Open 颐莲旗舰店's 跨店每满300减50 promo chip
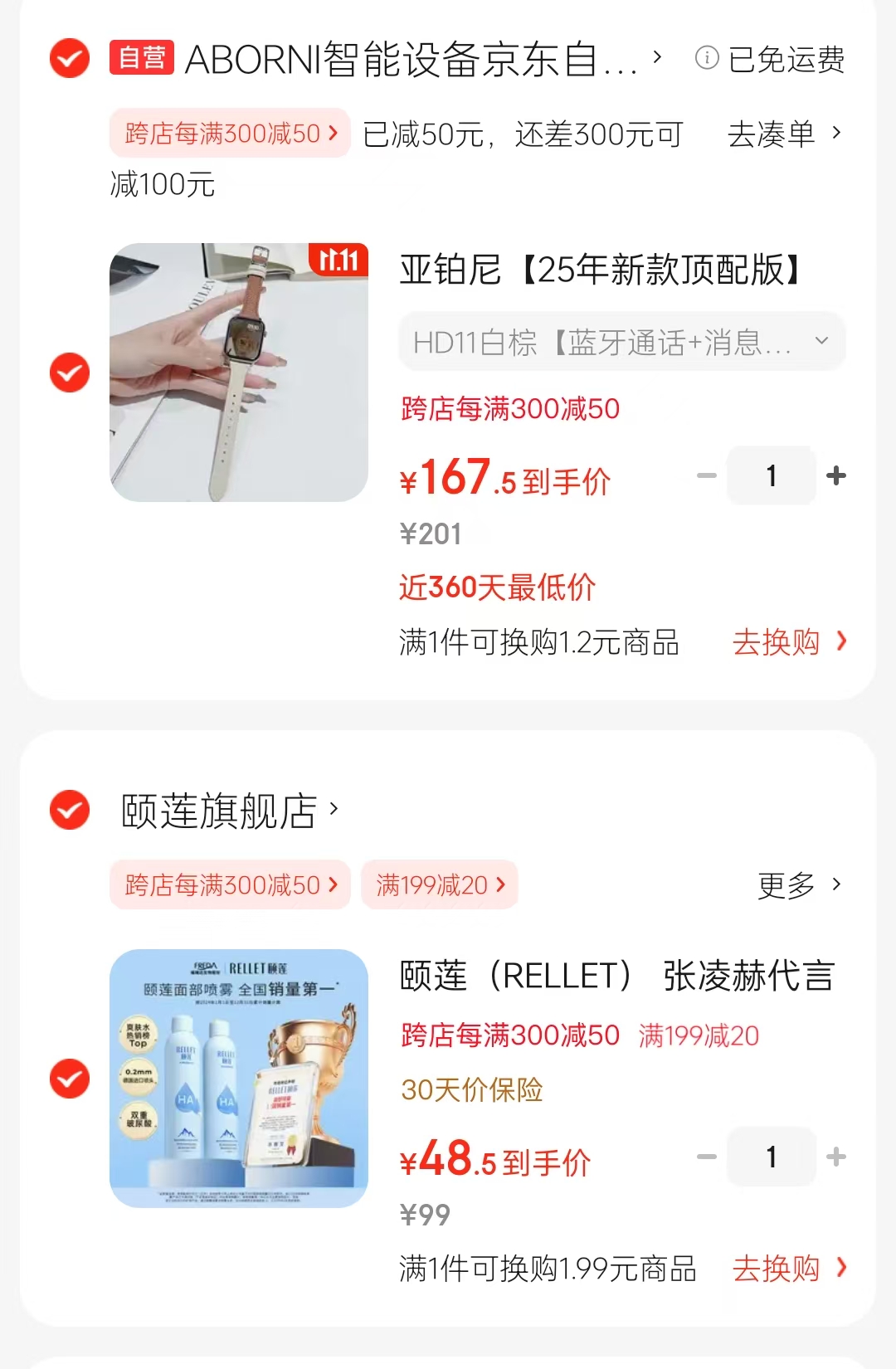Image resolution: width=896 pixels, height=1369 pixels. click(x=230, y=885)
